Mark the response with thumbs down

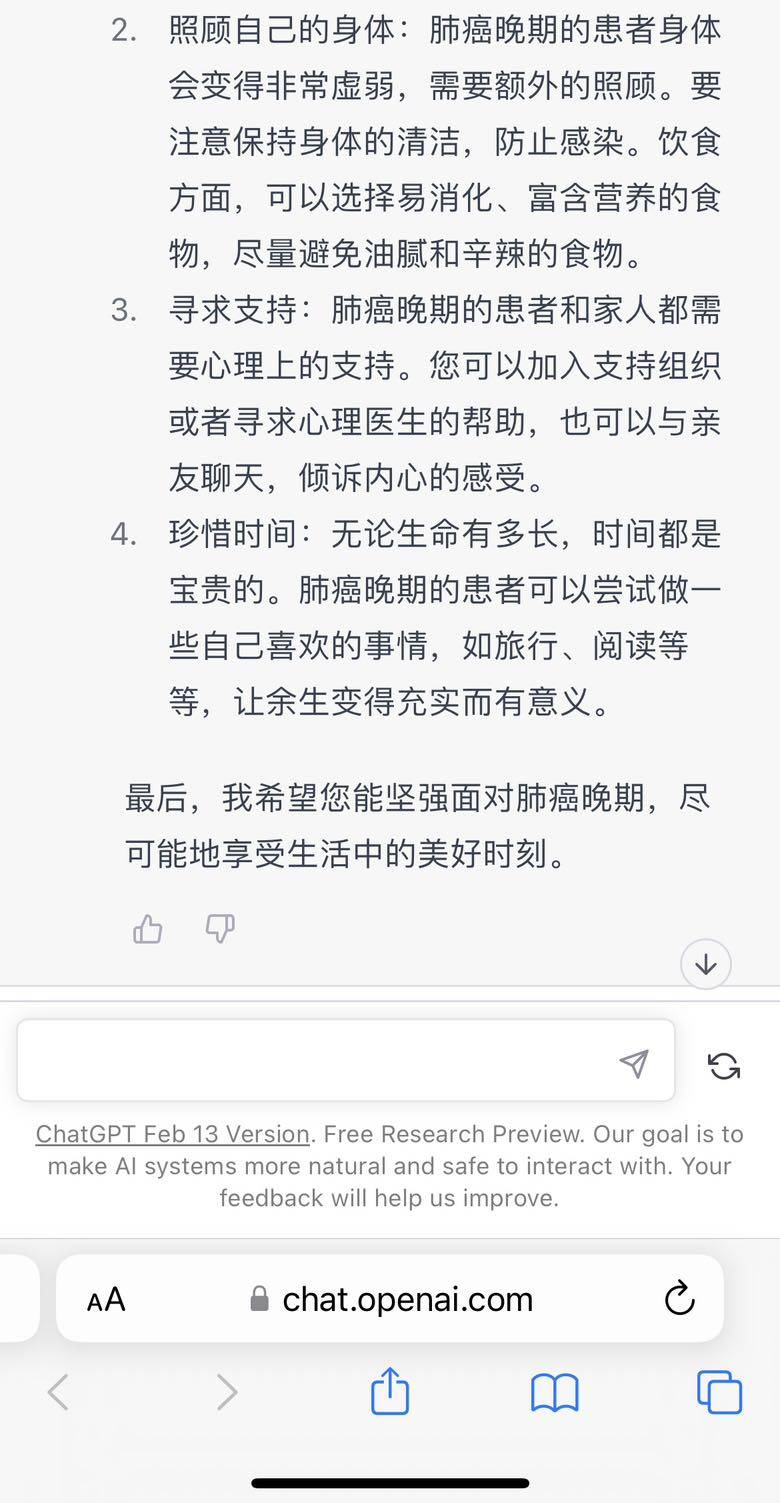220,929
